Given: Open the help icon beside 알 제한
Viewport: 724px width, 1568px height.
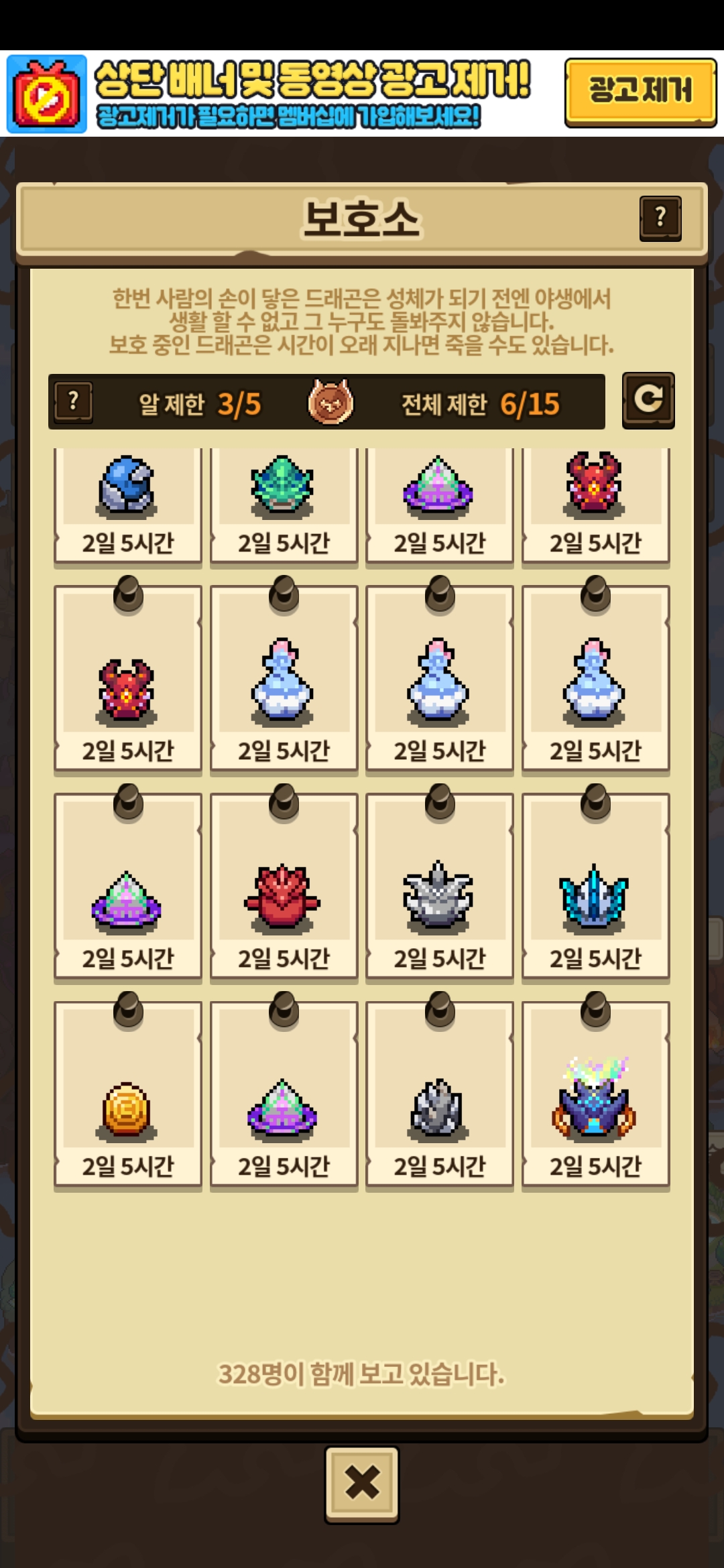Looking at the screenshot, I should coord(74,402).
